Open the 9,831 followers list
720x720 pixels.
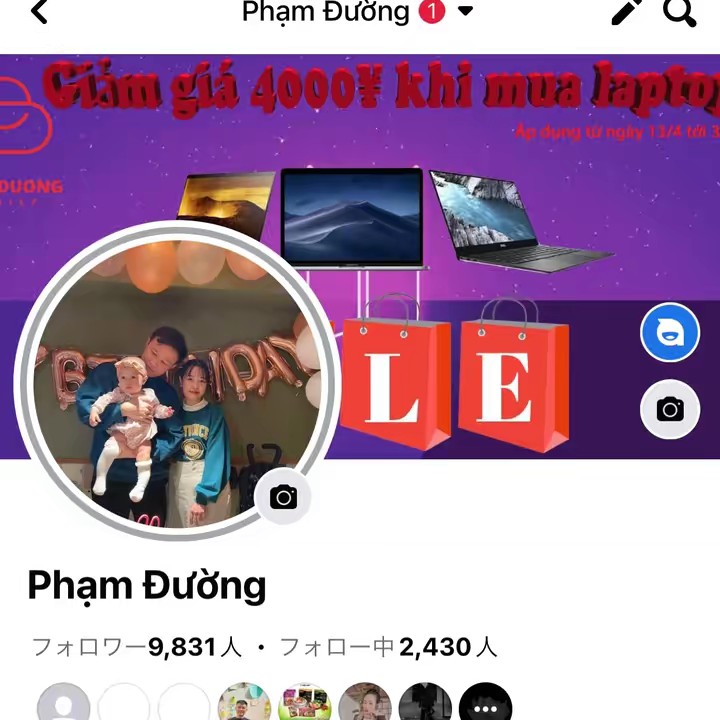click(x=137, y=647)
